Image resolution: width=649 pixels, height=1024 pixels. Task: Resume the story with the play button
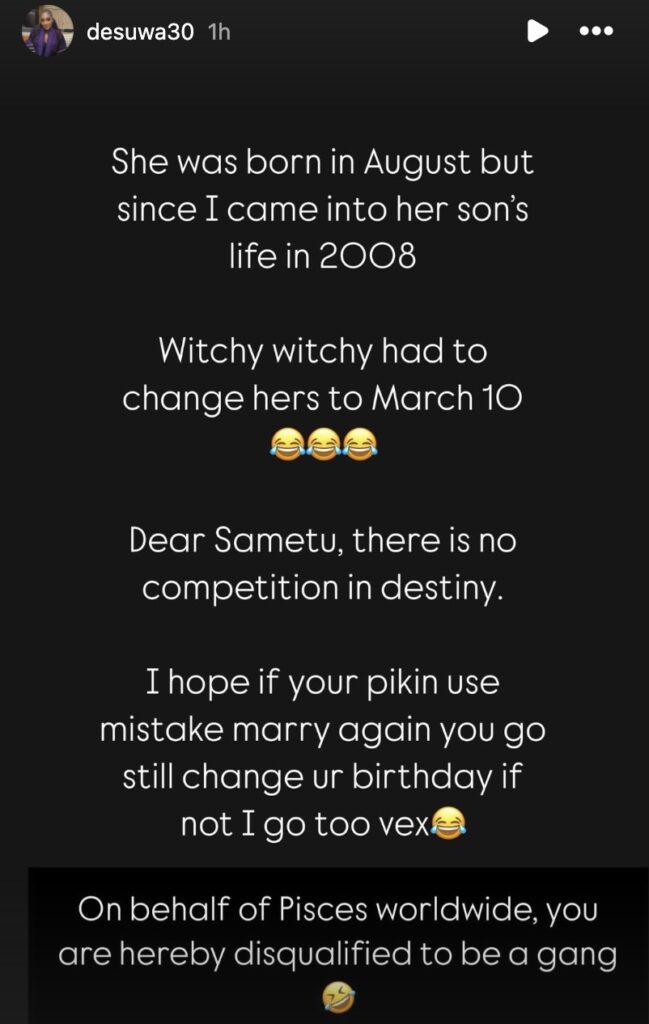click(538, 31)
